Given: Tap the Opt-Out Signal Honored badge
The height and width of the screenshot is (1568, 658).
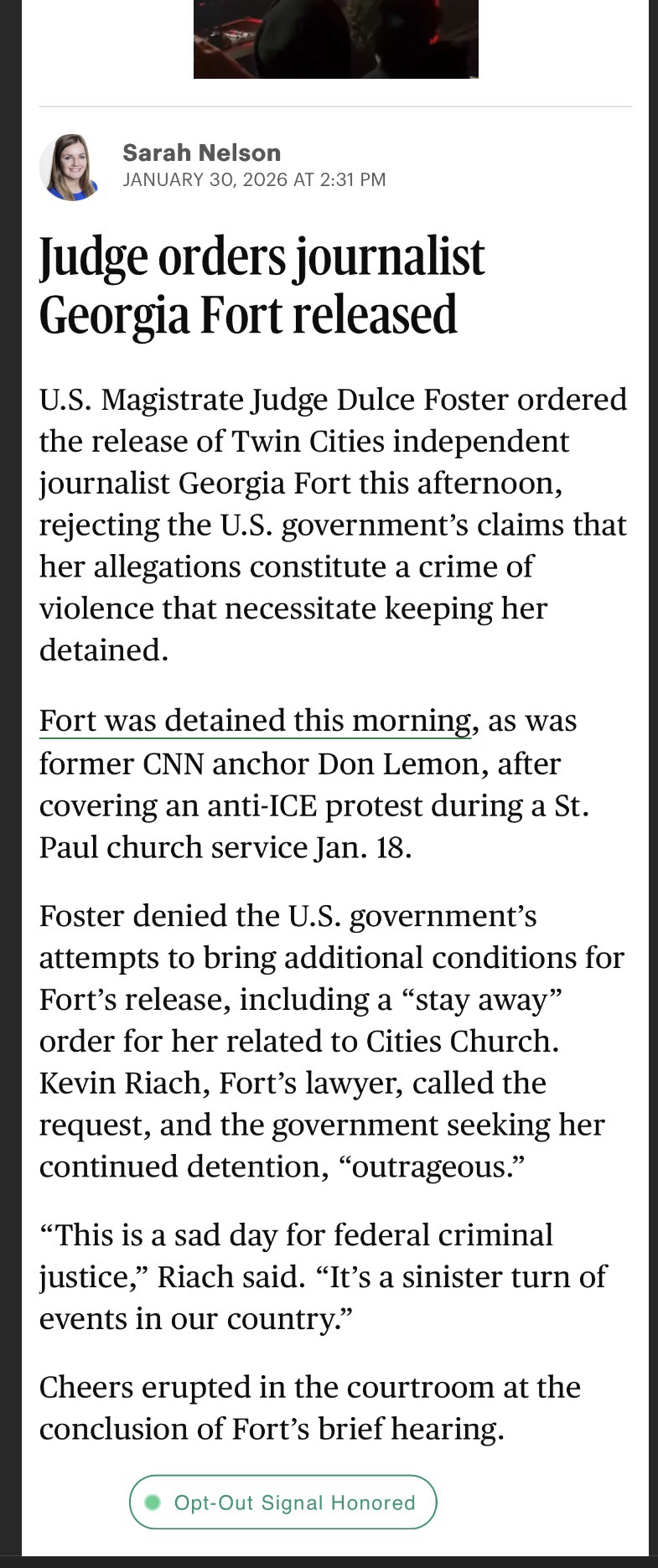Looking at the screenshot, I should tap(283, 1502).
